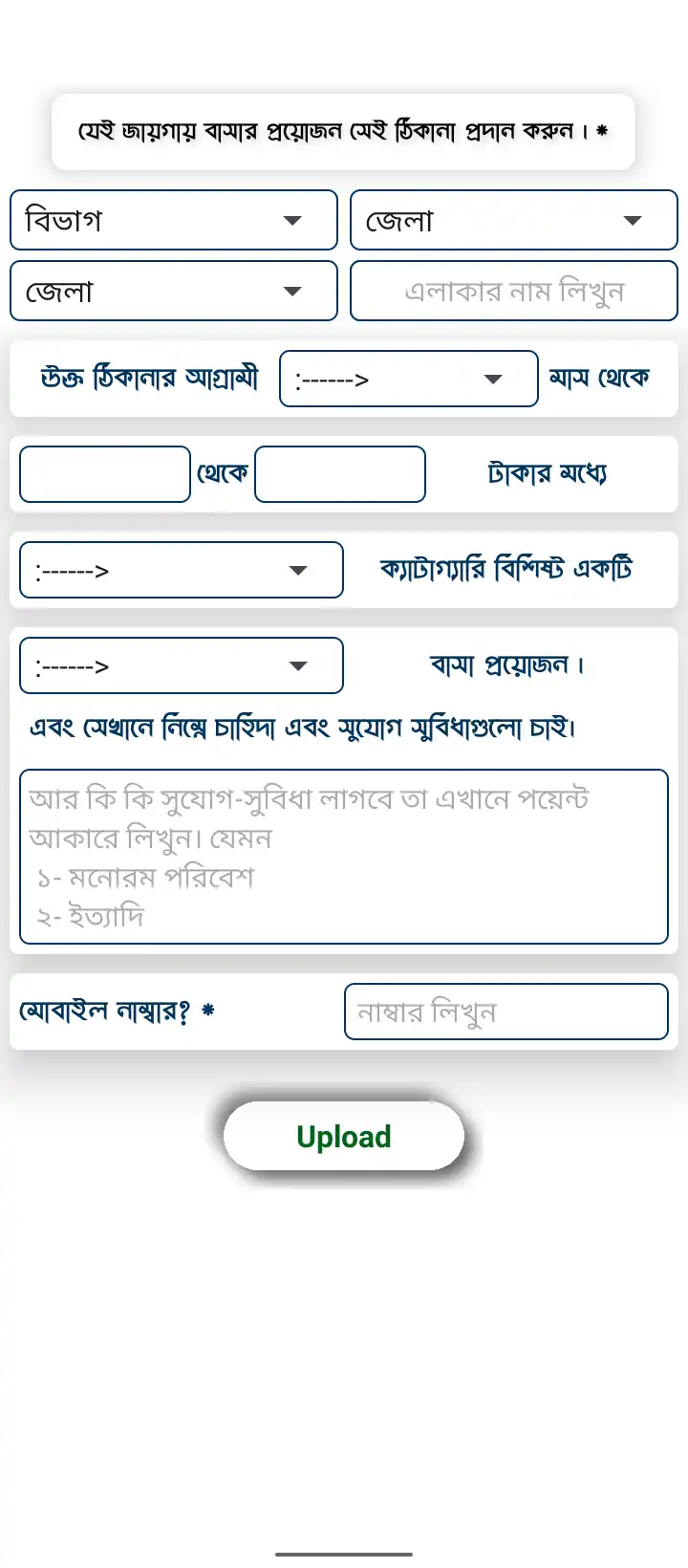Image resolution: width=688 pixels, height=1568 pixels.
Task: Select the month dropdown before মাস থেকে
Action: tap(409, 380)
